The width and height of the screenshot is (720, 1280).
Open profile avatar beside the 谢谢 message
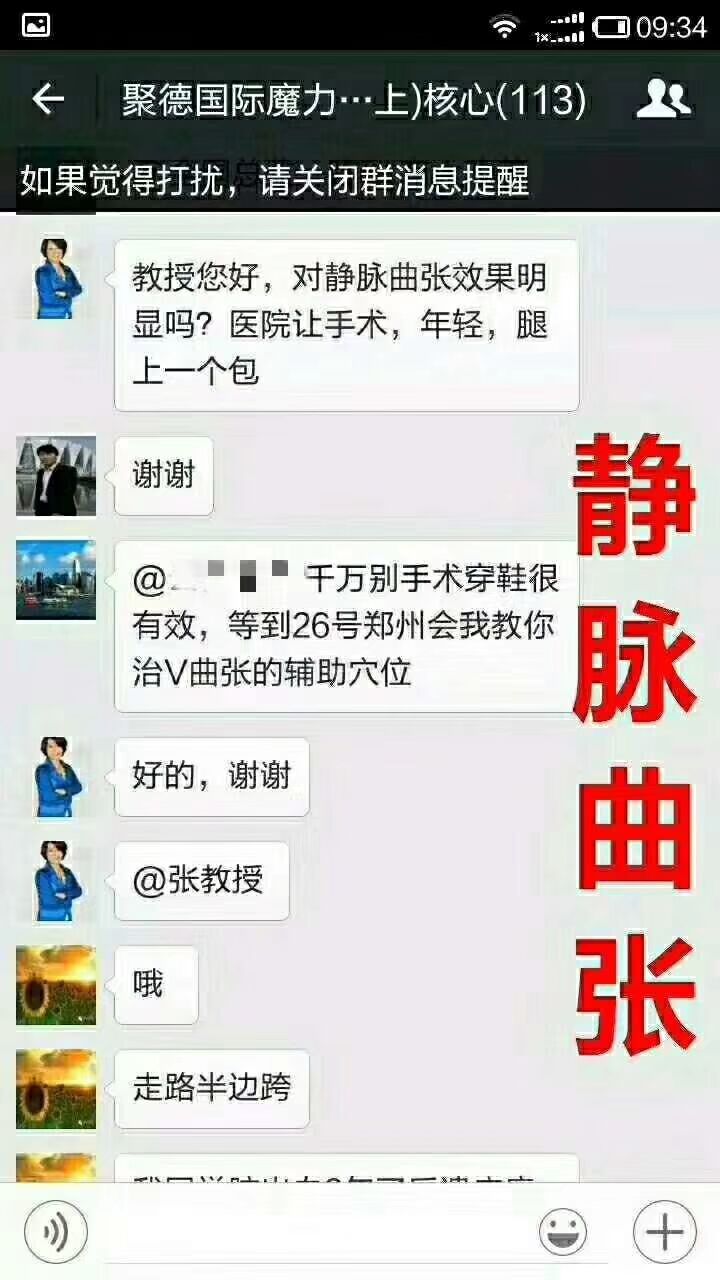(56, 476)
